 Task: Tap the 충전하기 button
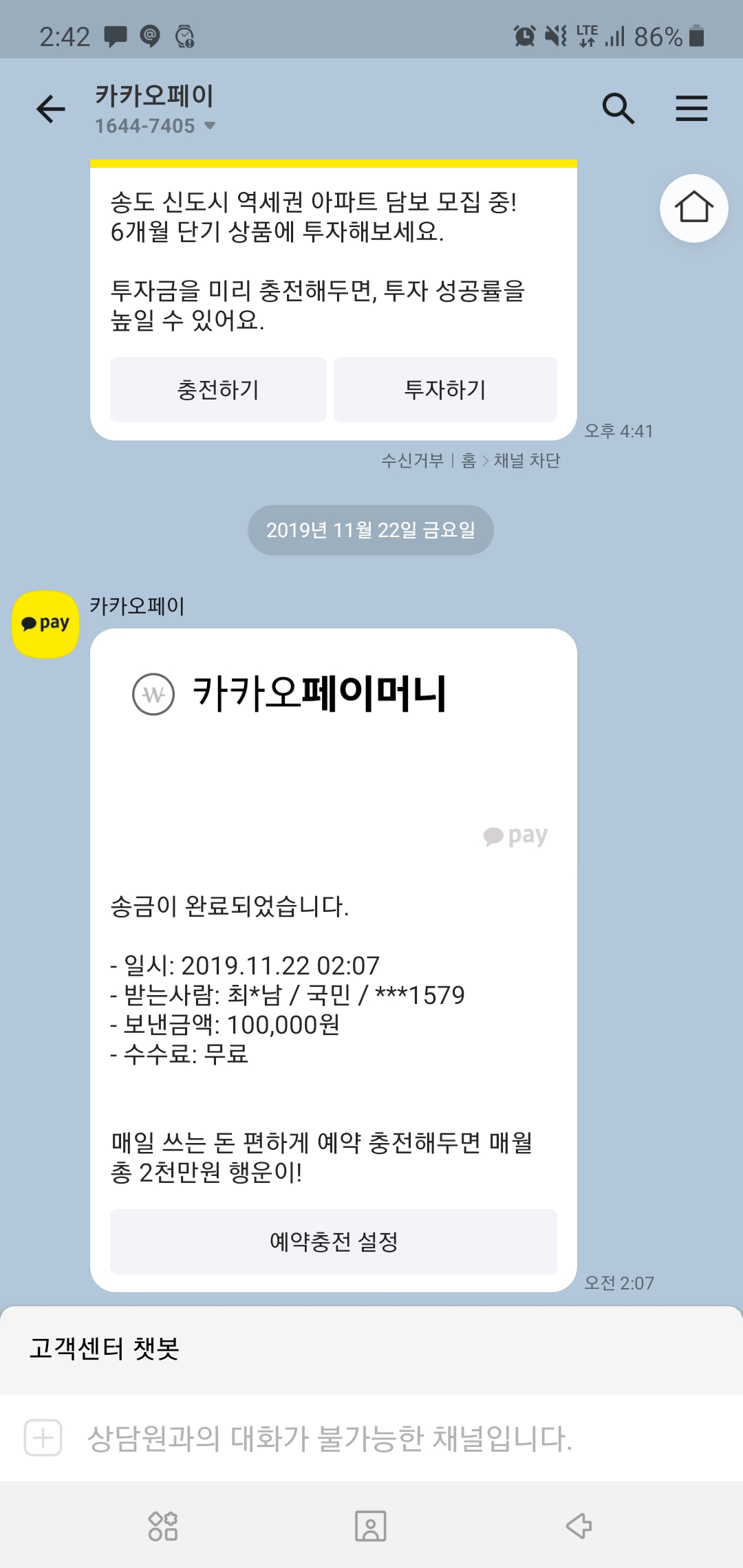(x=218, y=390)
